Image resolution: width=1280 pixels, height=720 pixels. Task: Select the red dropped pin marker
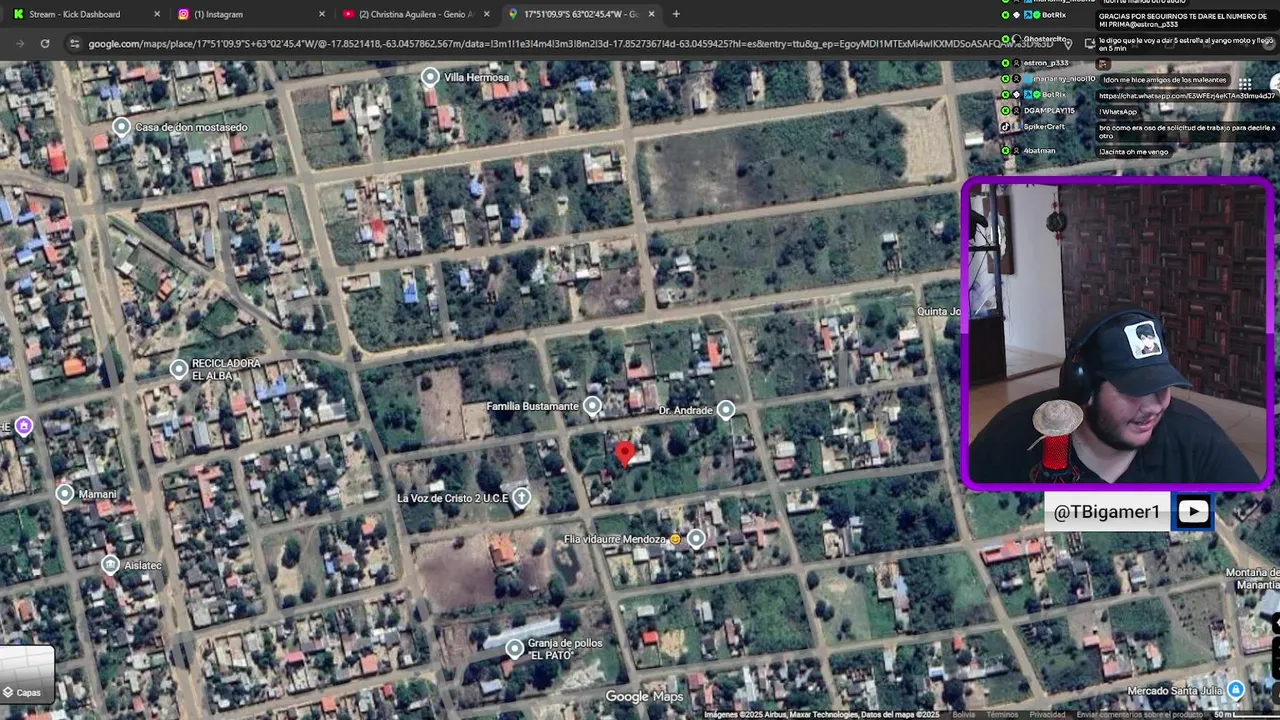click(x=625, y=453)
